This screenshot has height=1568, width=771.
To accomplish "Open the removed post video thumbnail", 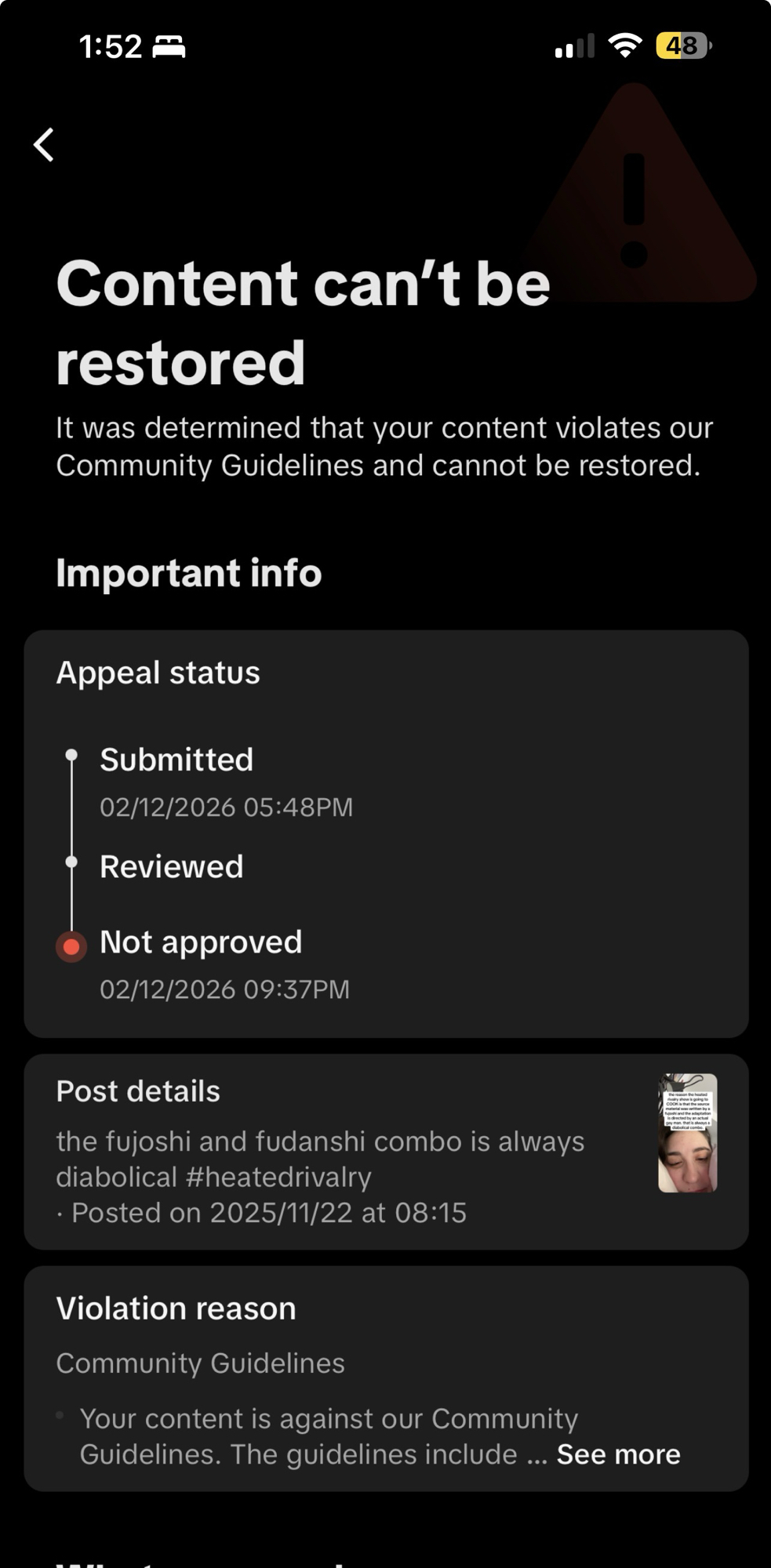I will point(687,1133).
